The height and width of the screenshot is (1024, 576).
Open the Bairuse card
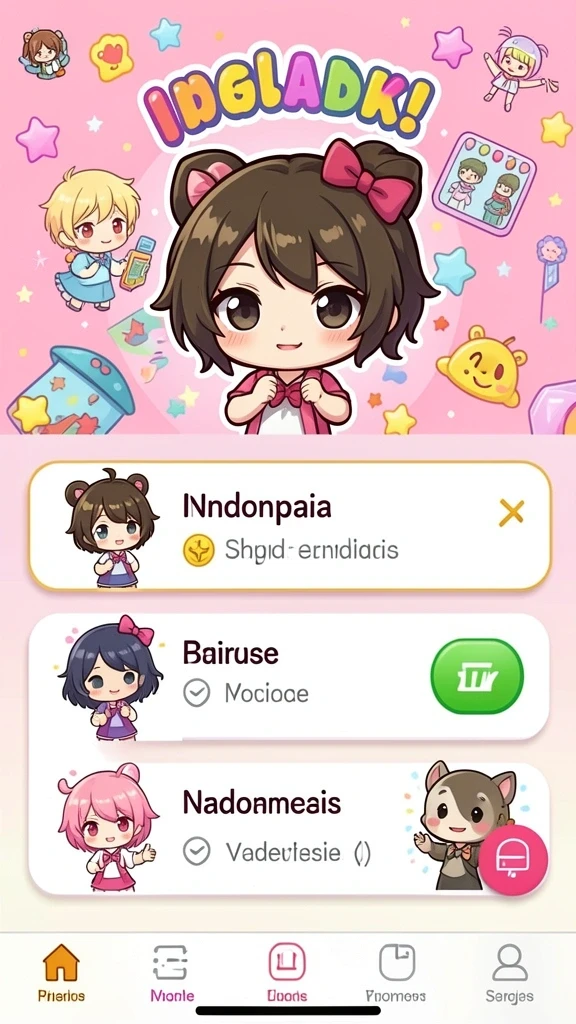289,677
